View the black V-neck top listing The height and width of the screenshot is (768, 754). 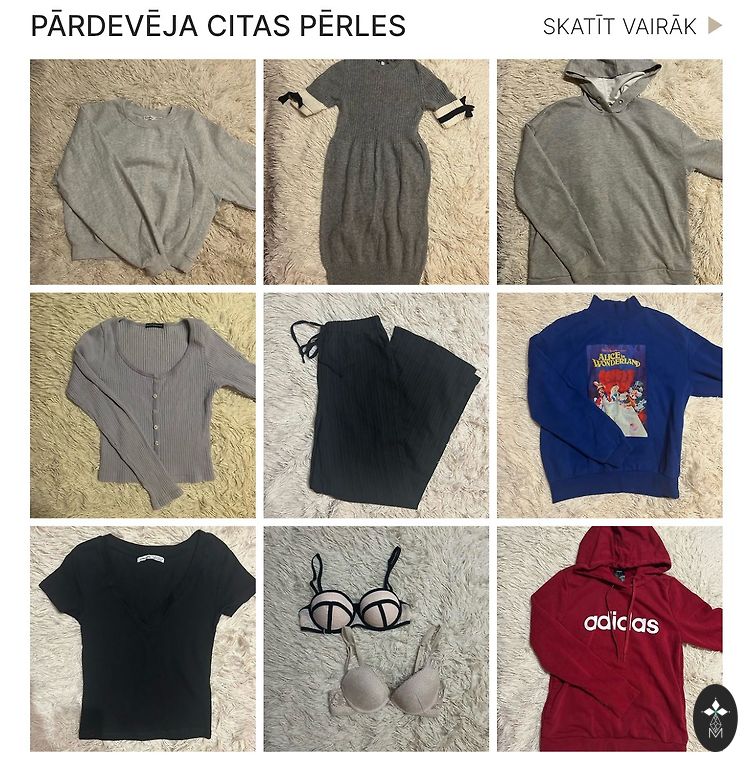(143, 638)
